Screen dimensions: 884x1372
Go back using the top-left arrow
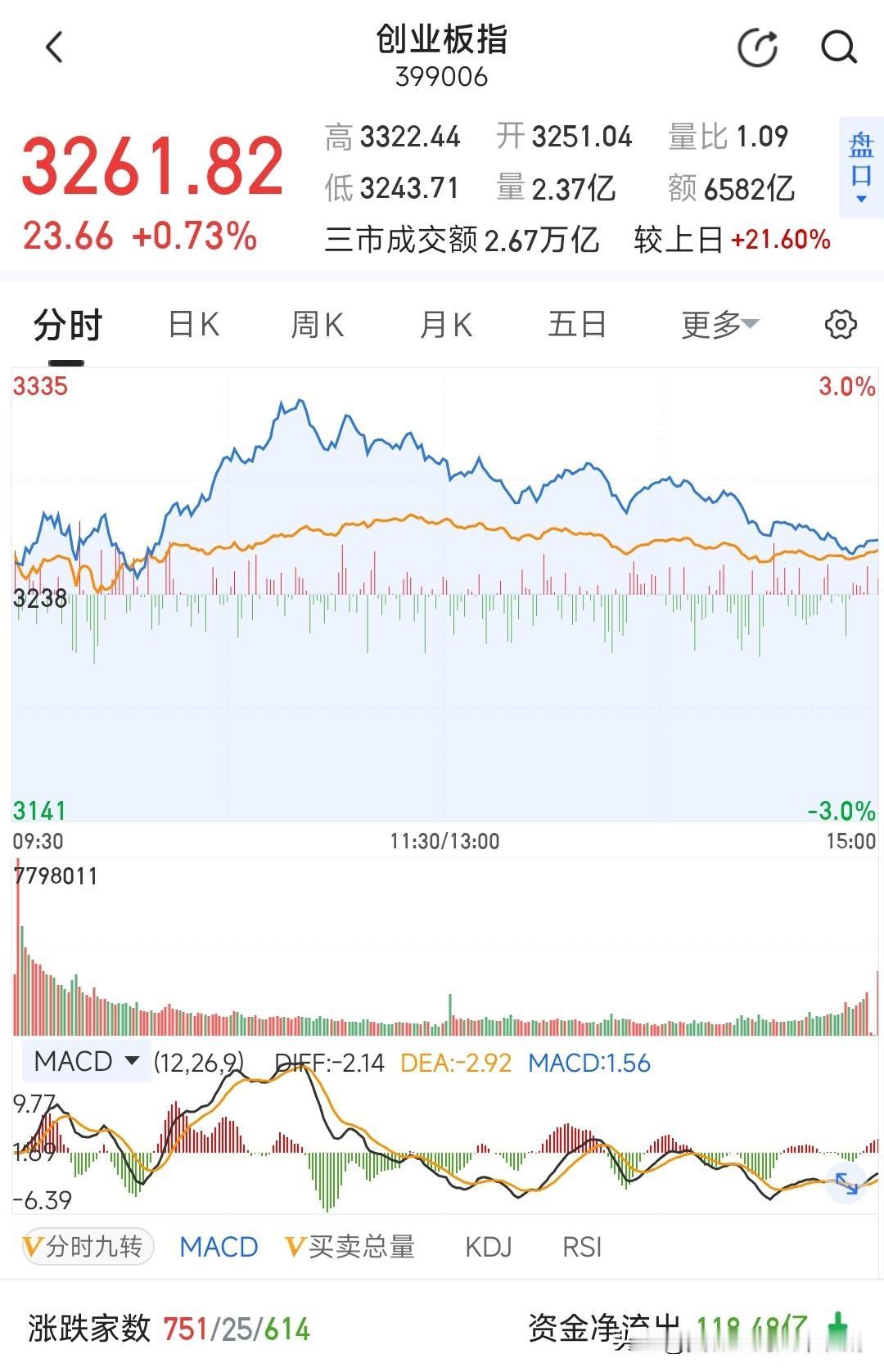coord(54,47)
